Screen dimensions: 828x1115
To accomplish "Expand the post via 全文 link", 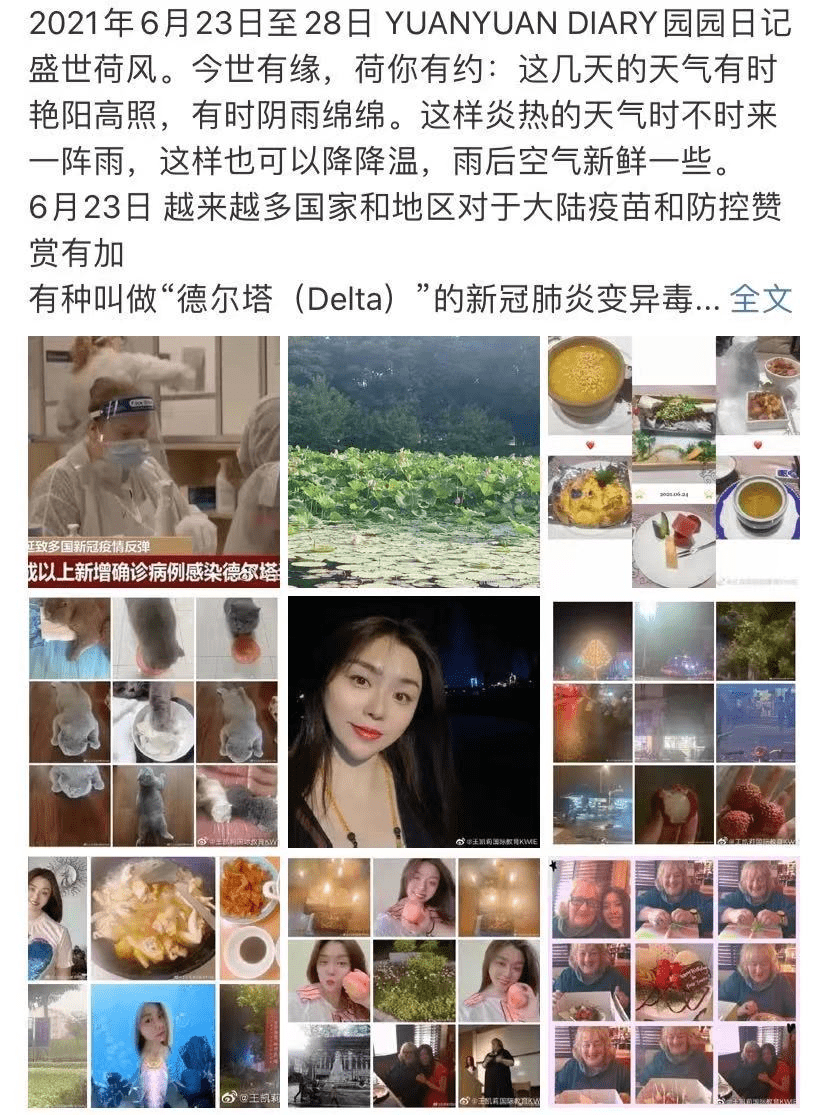I will pos(761,299).
